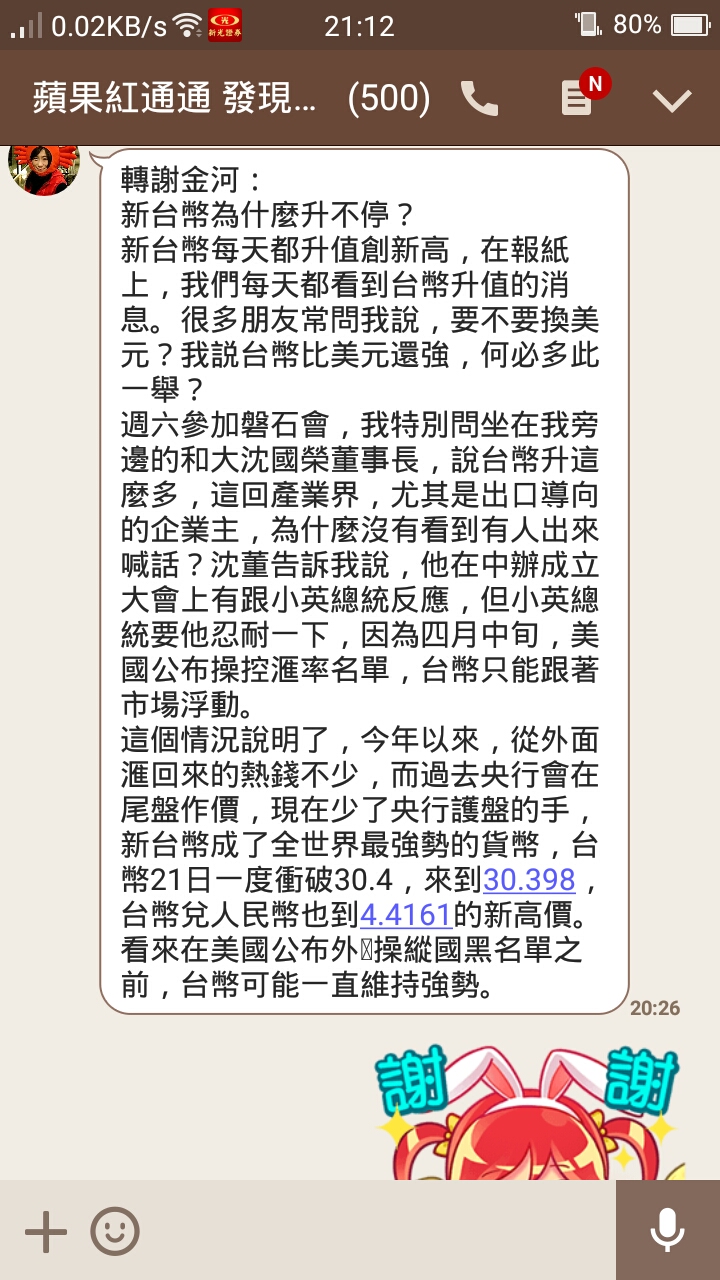Tap the message input area at the bottom

380,1232
